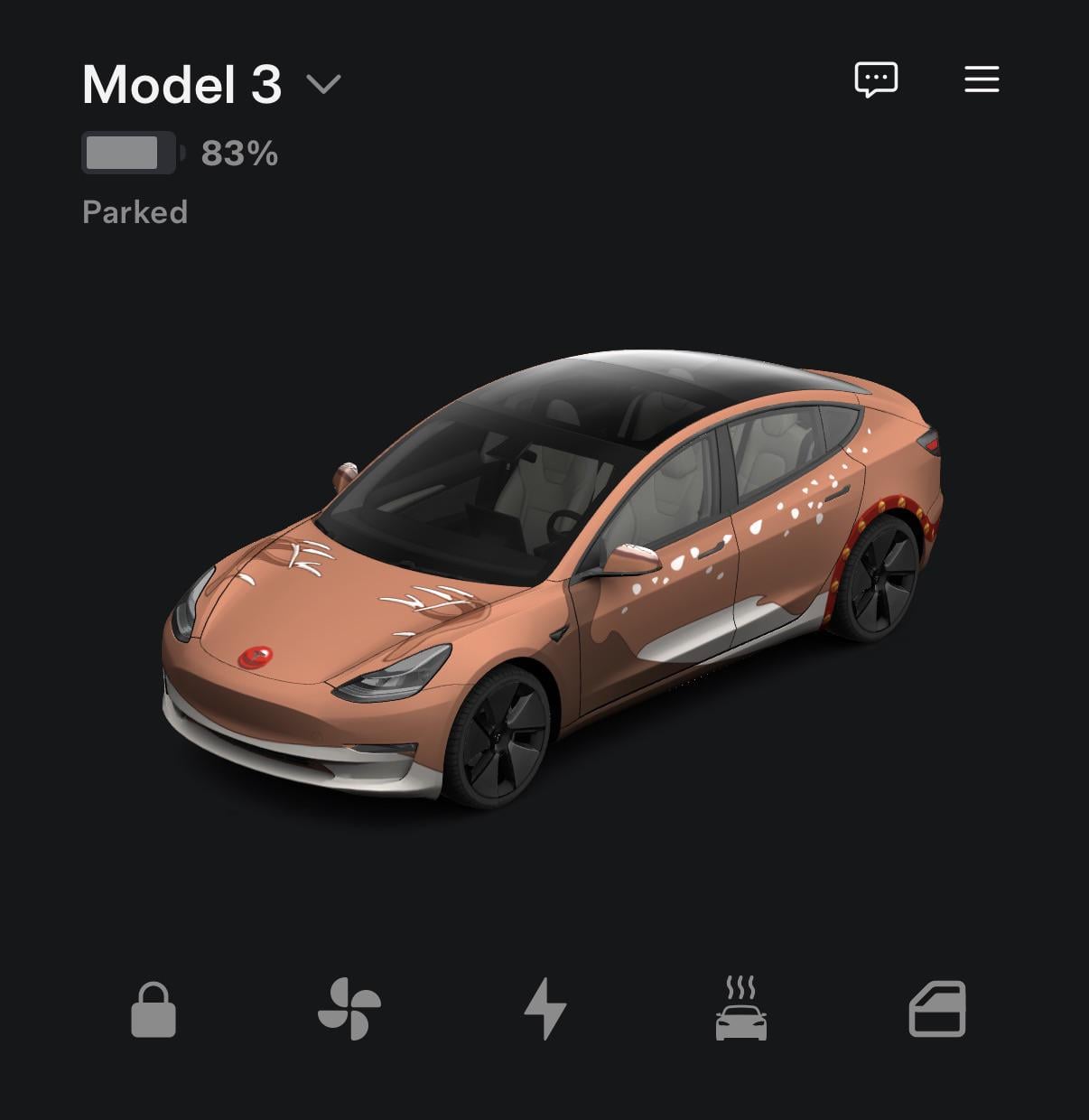Vent windows using the window icon

[x=936, y=1009]
